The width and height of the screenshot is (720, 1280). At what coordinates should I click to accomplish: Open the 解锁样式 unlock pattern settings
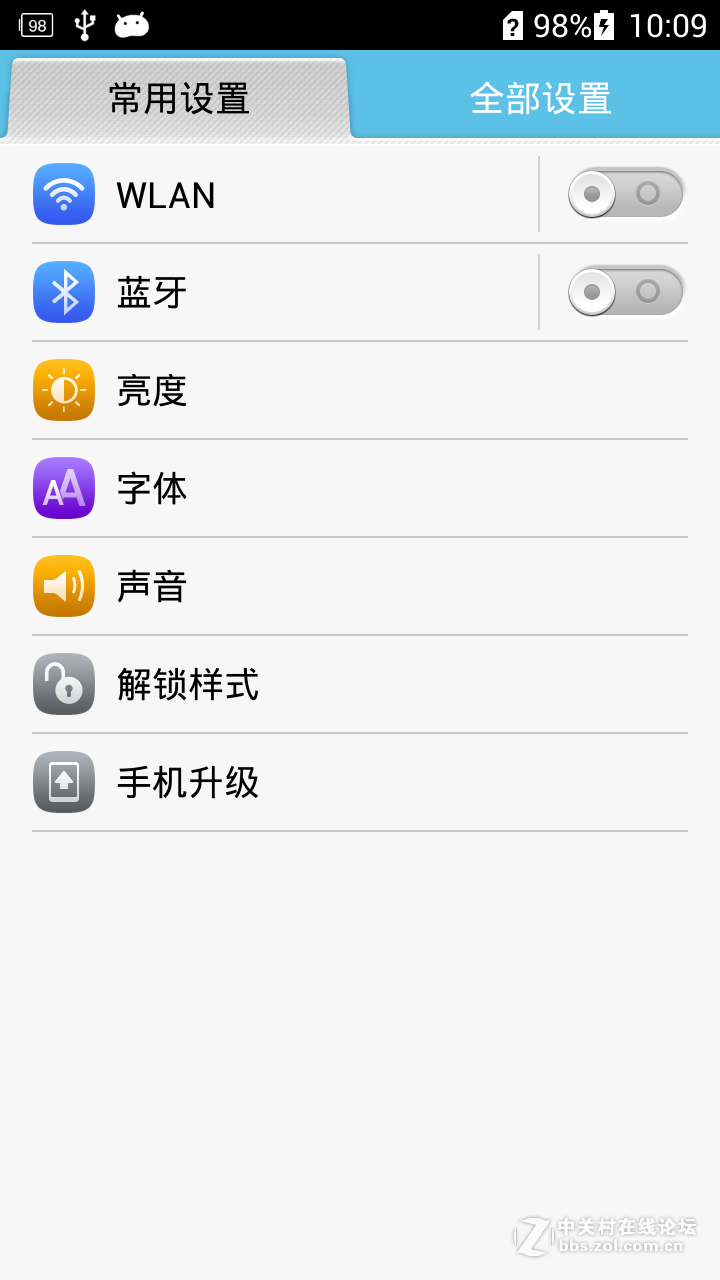[300, 684]
